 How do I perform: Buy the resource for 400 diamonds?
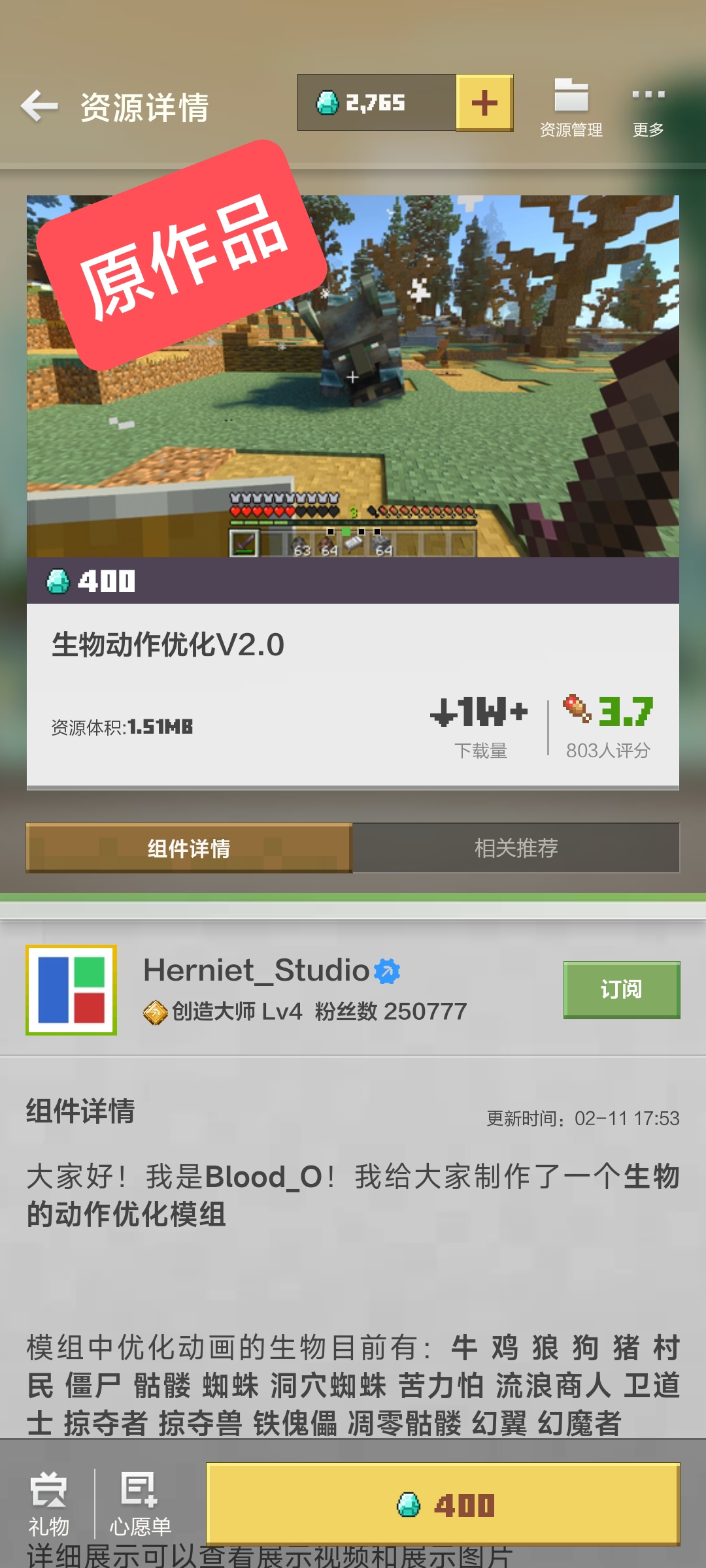click(443, 1505)
